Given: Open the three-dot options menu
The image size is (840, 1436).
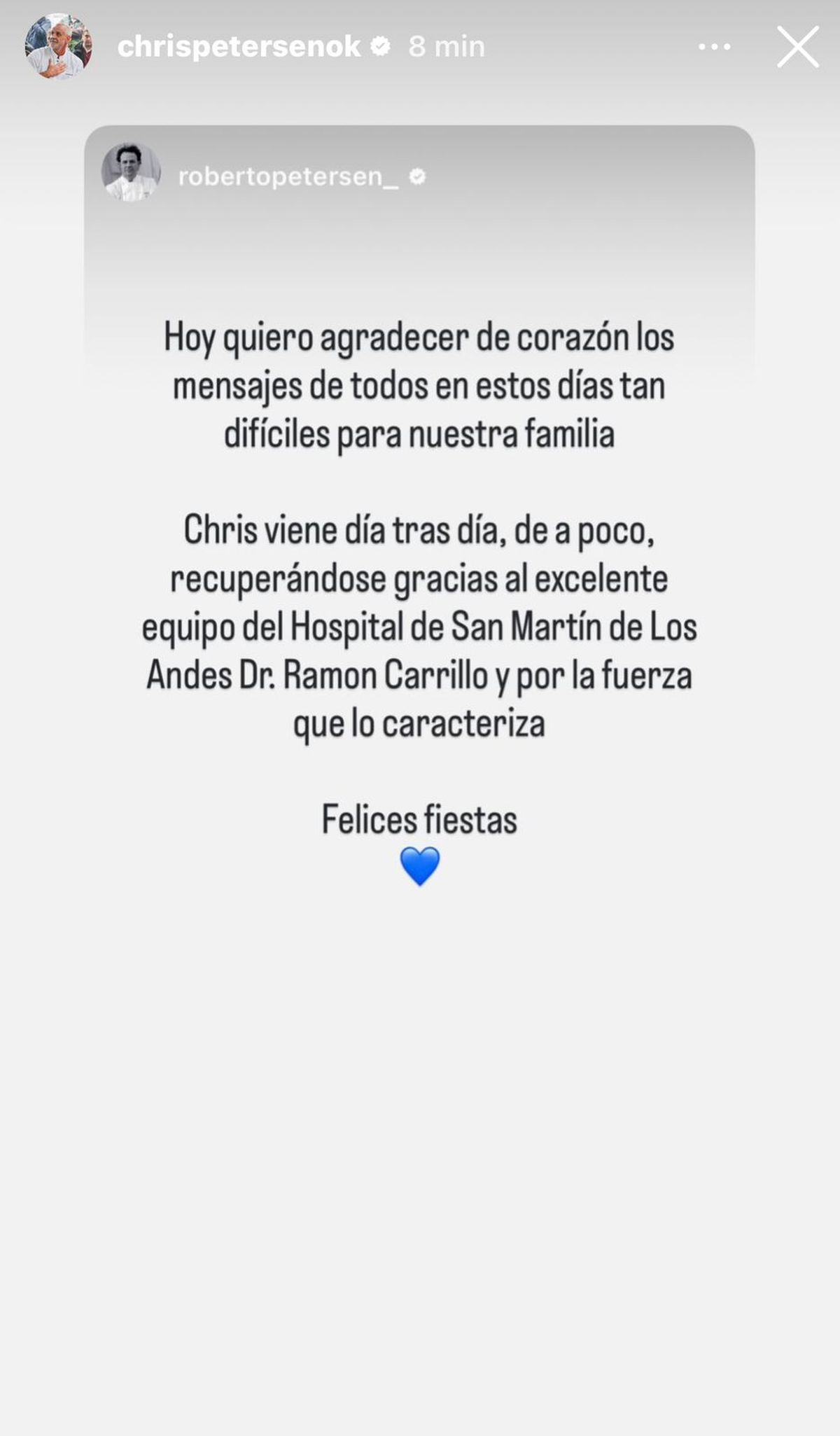Looking at the screenshot, I should (715, 47).
